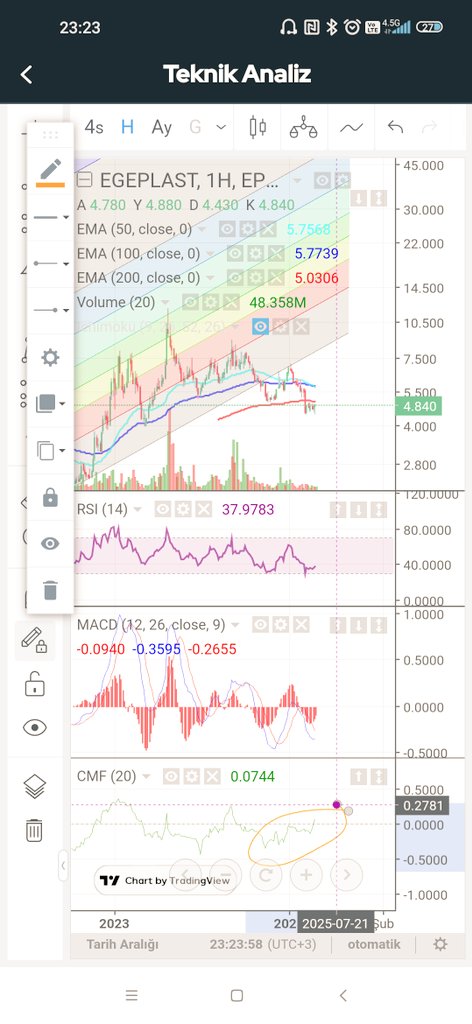Expand the timeframe dropdown chevron
472x1024 pixels.
(221, 127)
